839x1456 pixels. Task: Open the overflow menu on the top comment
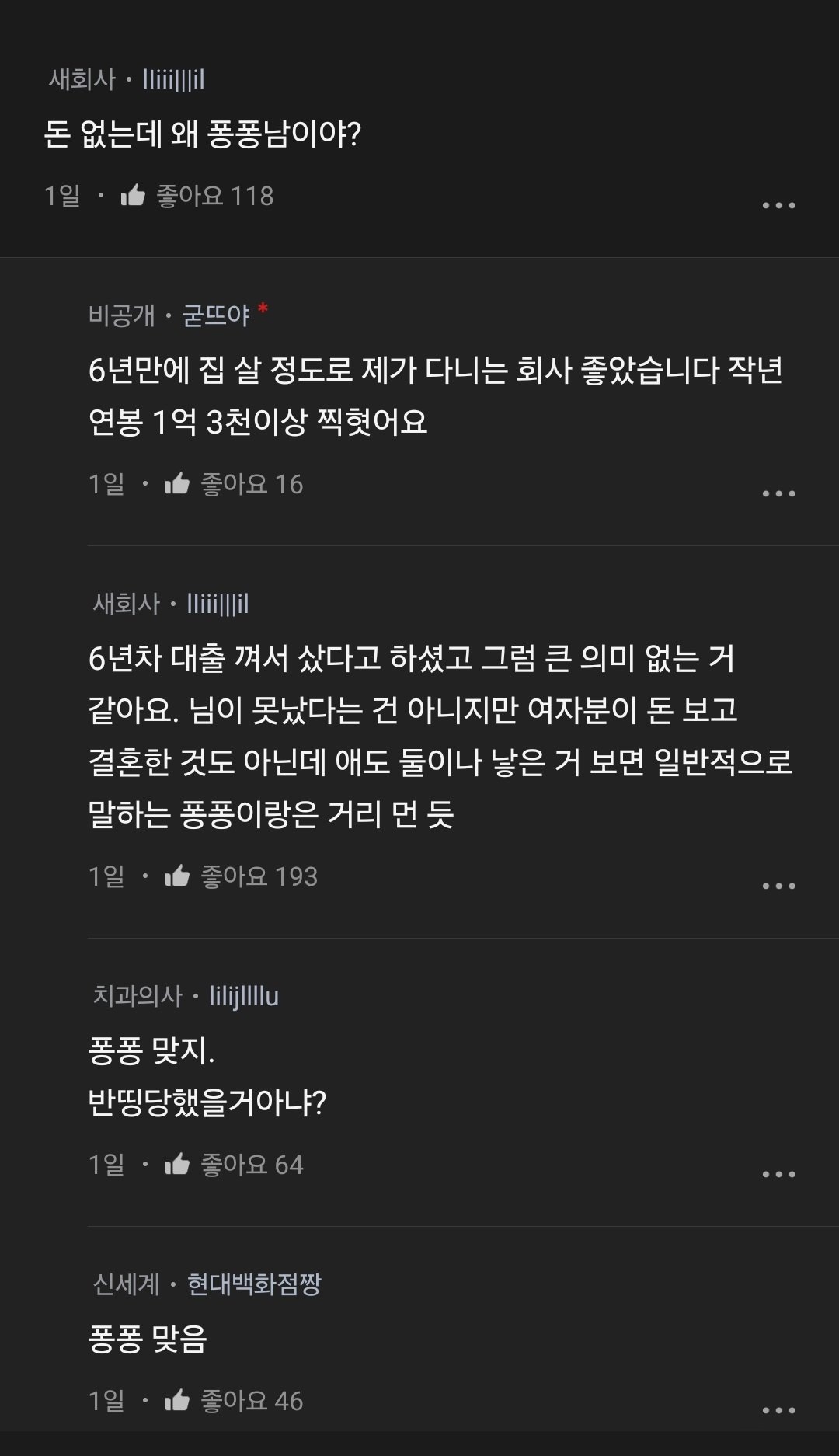pyautogui.click(x=778, y=204)
